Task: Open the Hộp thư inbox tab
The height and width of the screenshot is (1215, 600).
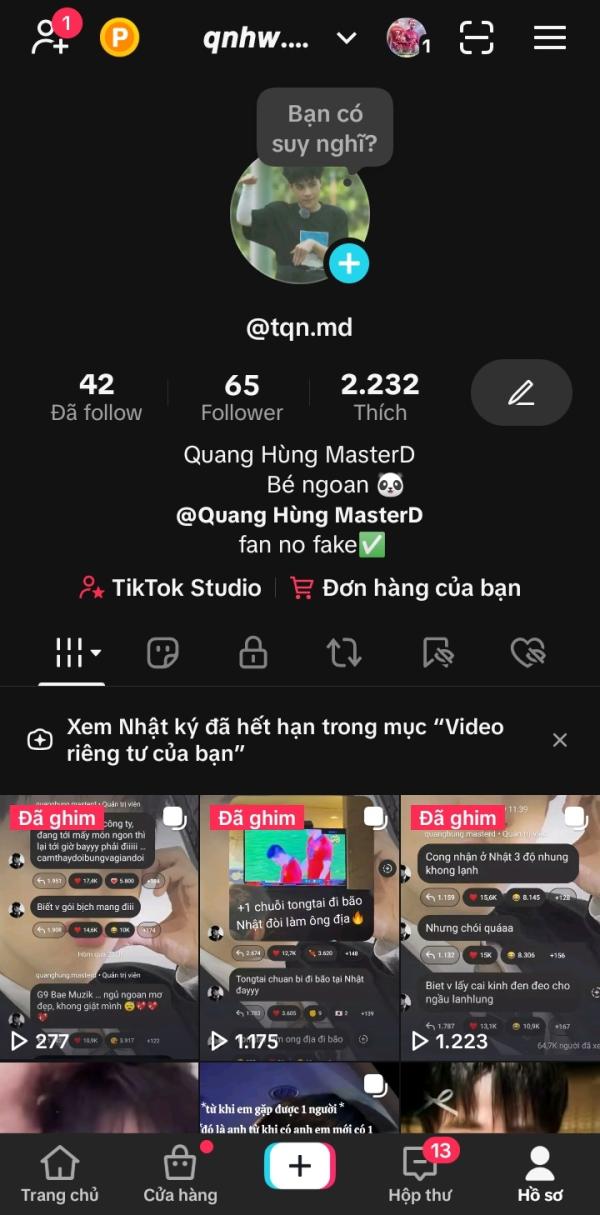Action: pyautogui.click(x=420, y=1175)
